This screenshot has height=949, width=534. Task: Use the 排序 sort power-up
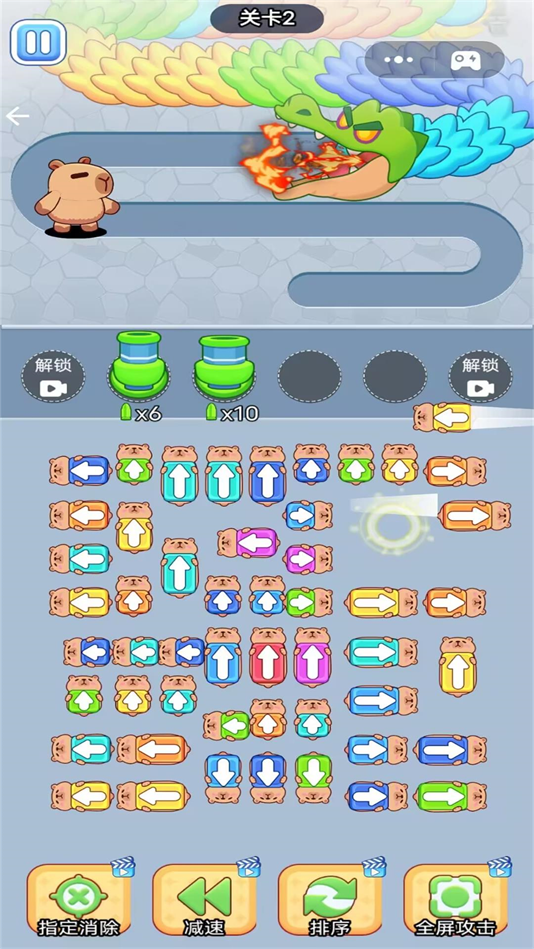(x=330, y=899)
